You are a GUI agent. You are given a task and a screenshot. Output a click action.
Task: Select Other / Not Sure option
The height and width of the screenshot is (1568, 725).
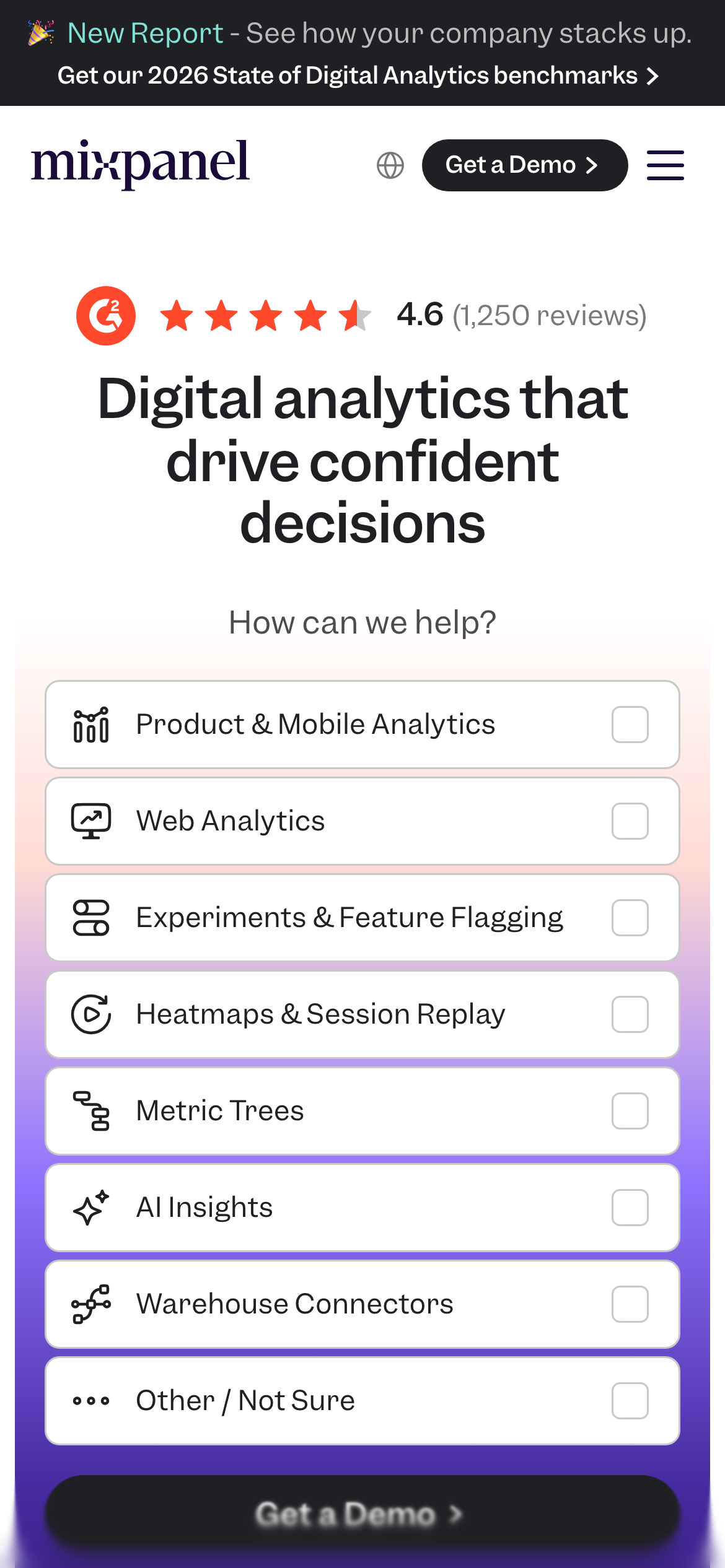pos(630,1401)
